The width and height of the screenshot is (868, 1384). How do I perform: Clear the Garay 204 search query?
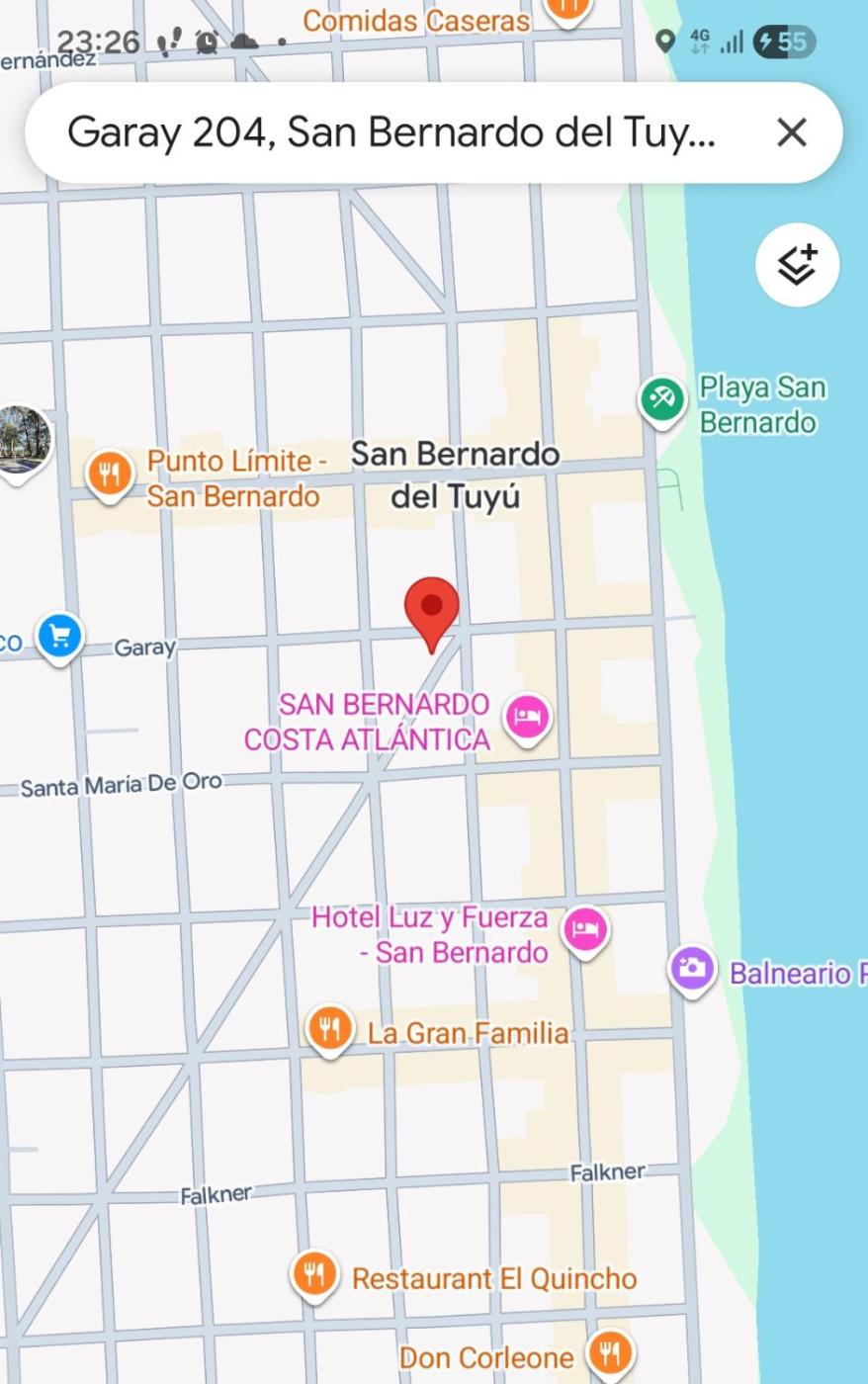point(791,132)
